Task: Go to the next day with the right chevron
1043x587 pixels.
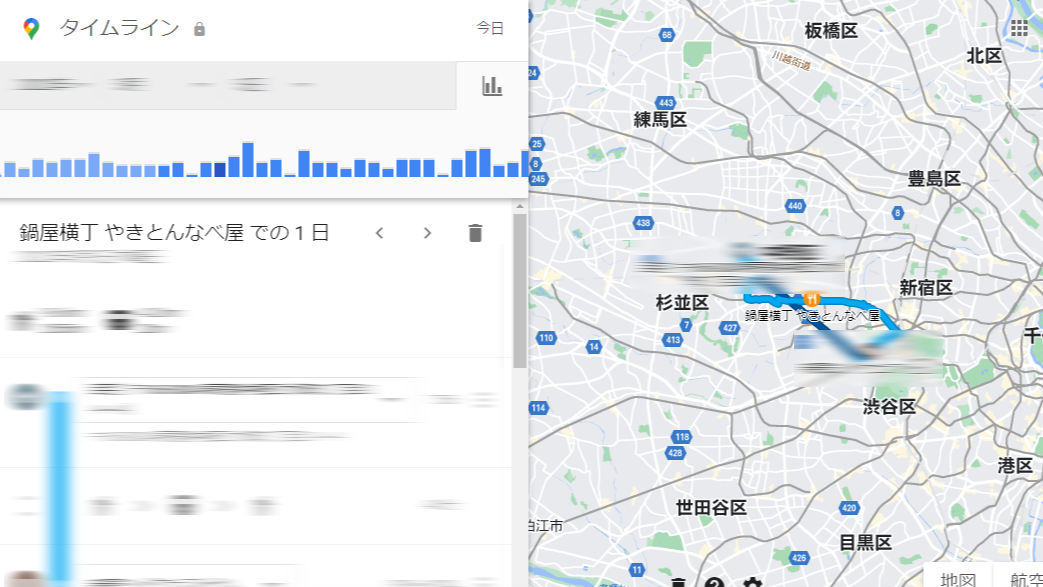Action: pyautogui.click(x=427, y=233)
